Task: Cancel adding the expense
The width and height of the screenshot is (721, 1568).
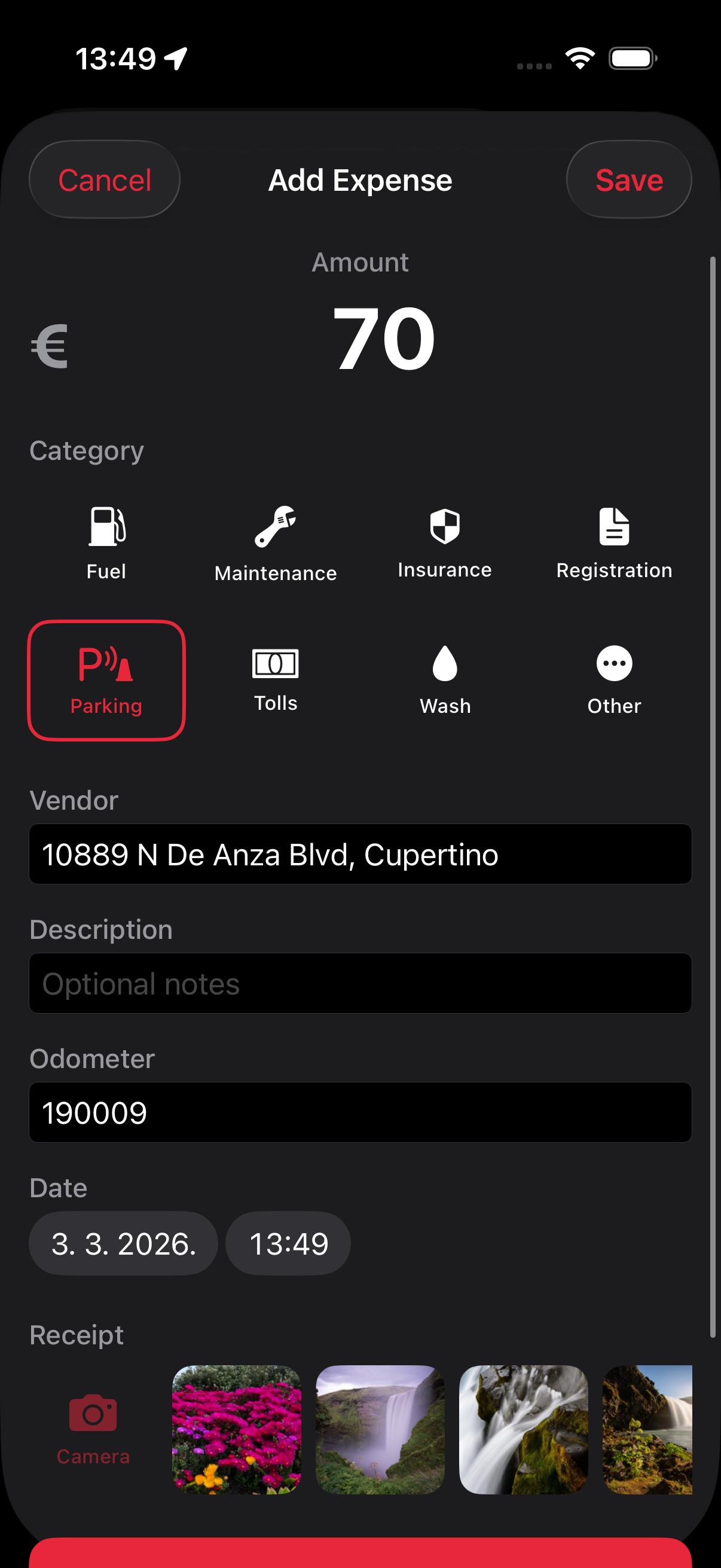Action: (x=104, y=179)
